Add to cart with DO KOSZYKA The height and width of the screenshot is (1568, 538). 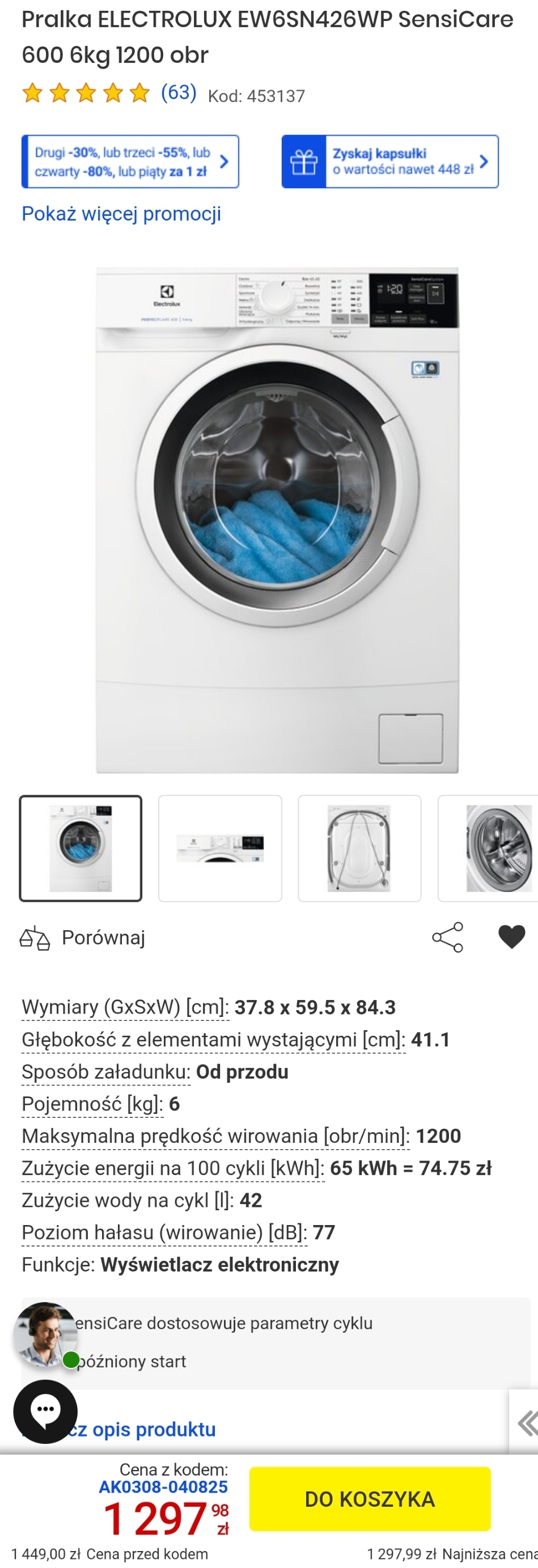click(x=370, y=1499)
